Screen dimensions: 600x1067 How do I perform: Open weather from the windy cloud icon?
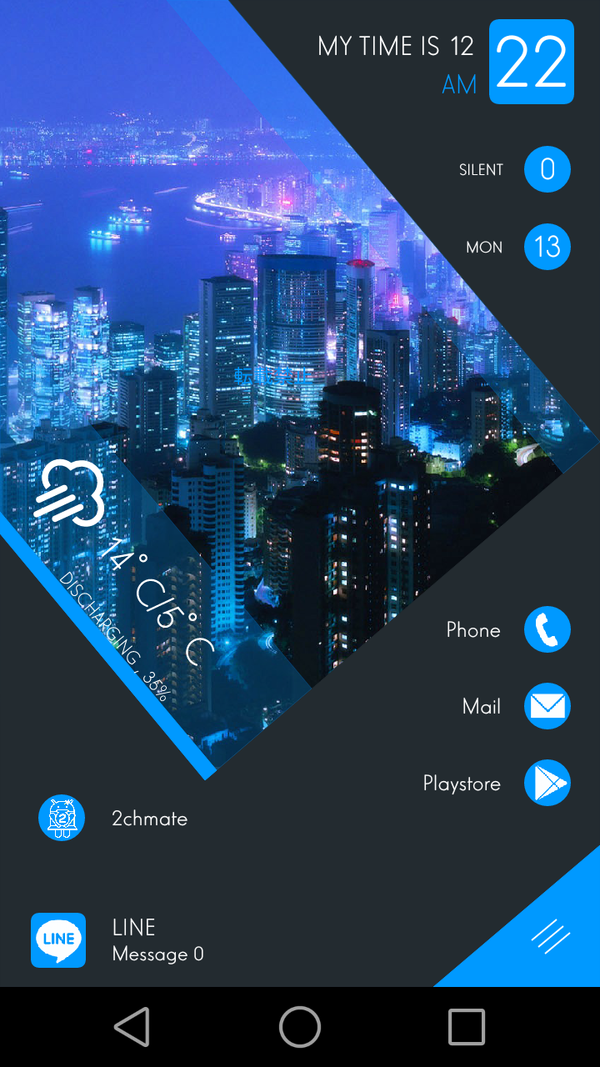69,492
